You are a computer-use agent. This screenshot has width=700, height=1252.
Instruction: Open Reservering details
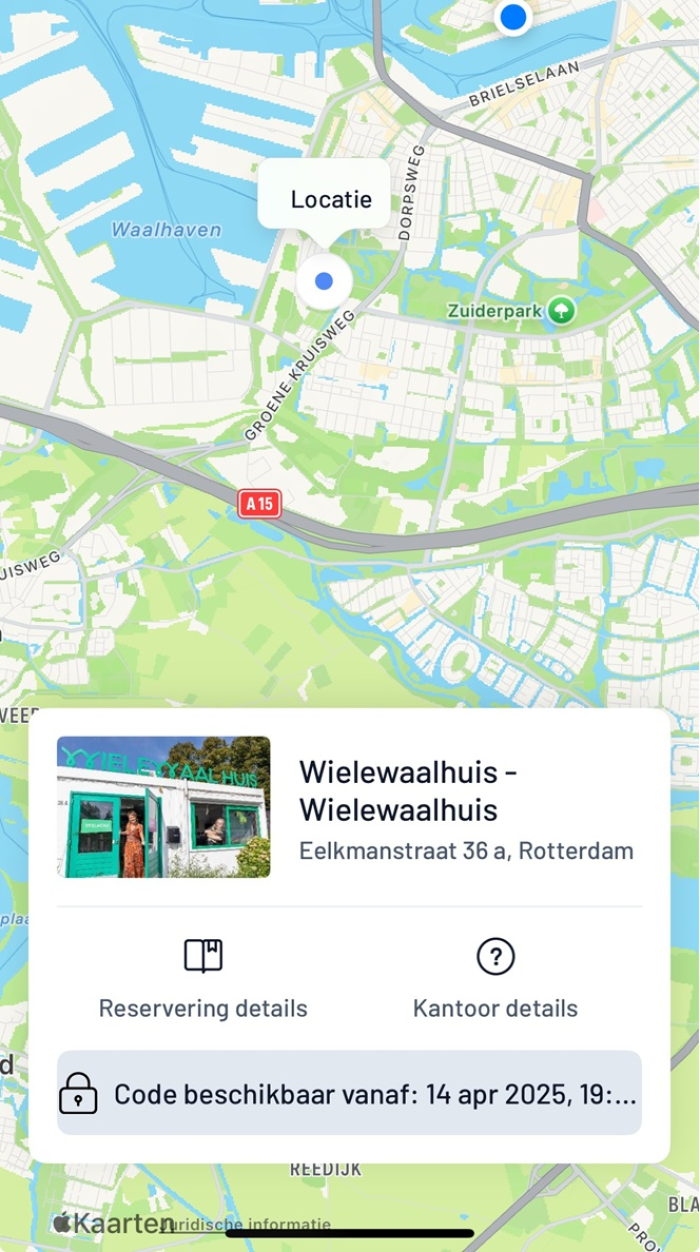tap(203, 979)
